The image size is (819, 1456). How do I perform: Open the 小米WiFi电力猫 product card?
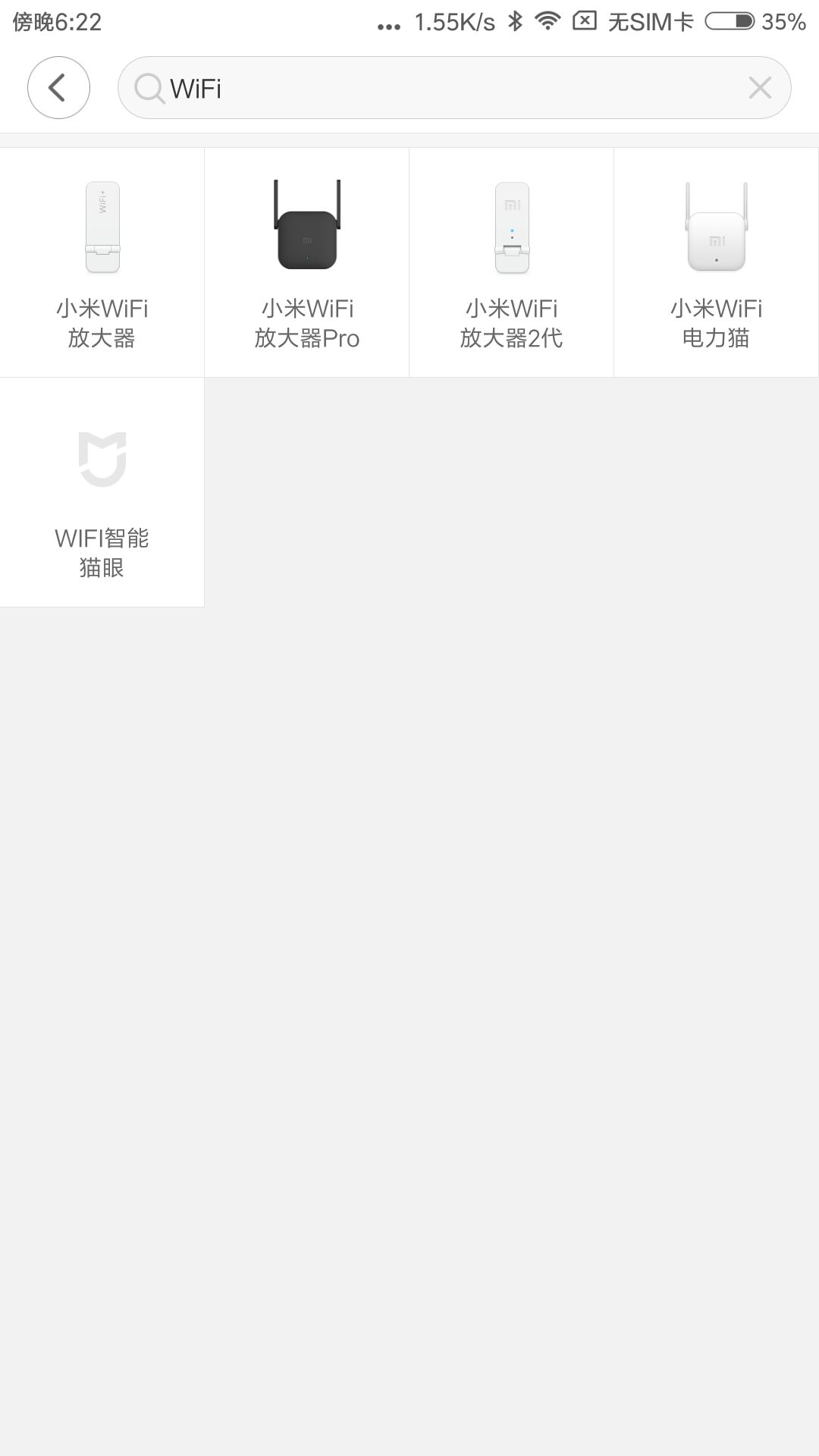tap(716, 262)
